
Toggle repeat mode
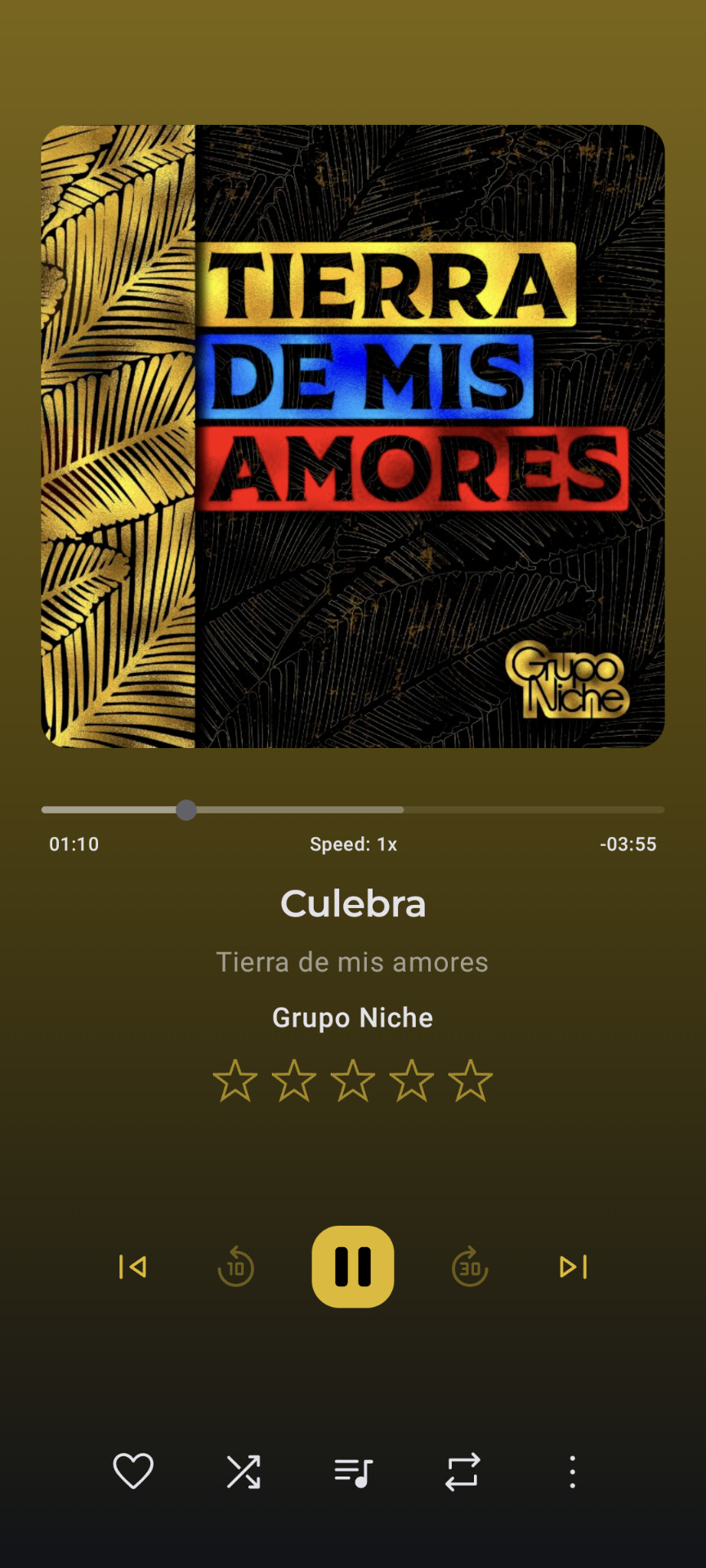(x=462, y=1472)
